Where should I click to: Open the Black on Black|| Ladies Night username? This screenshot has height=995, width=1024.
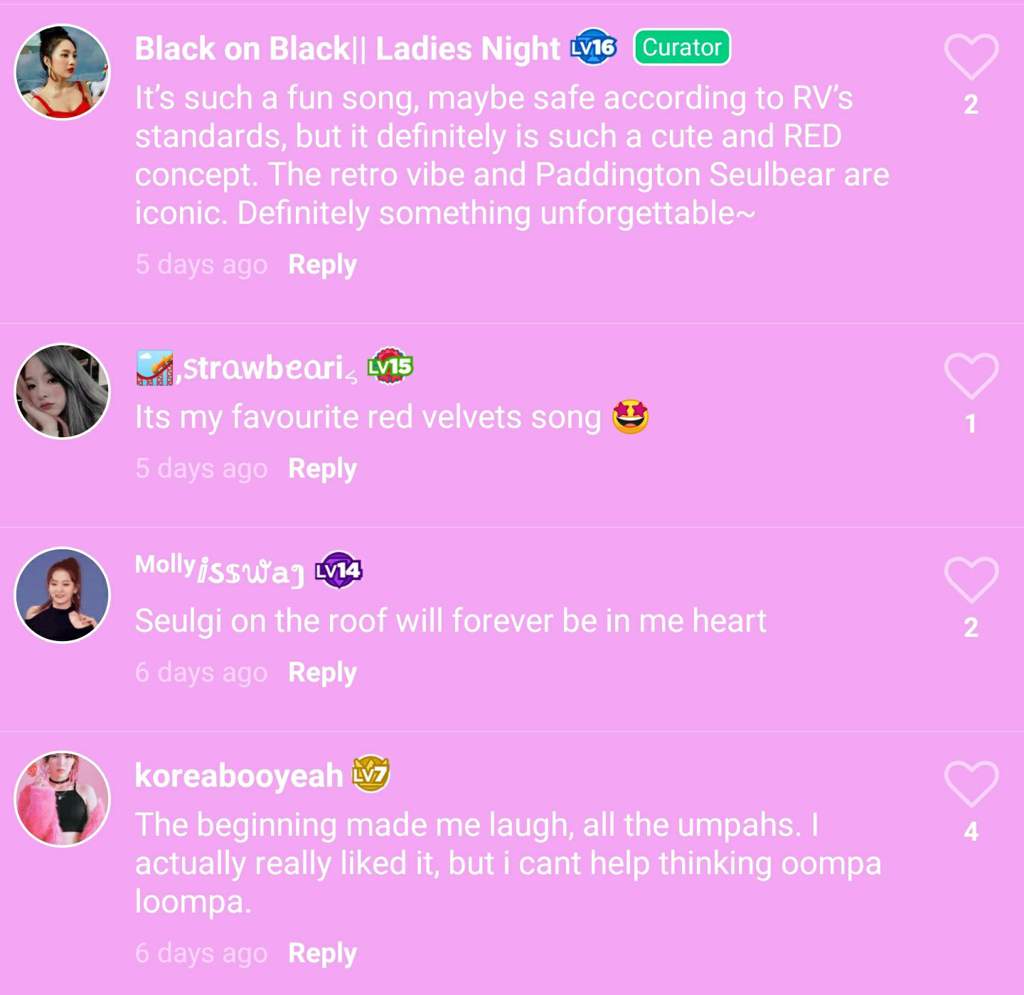[347, 48]
